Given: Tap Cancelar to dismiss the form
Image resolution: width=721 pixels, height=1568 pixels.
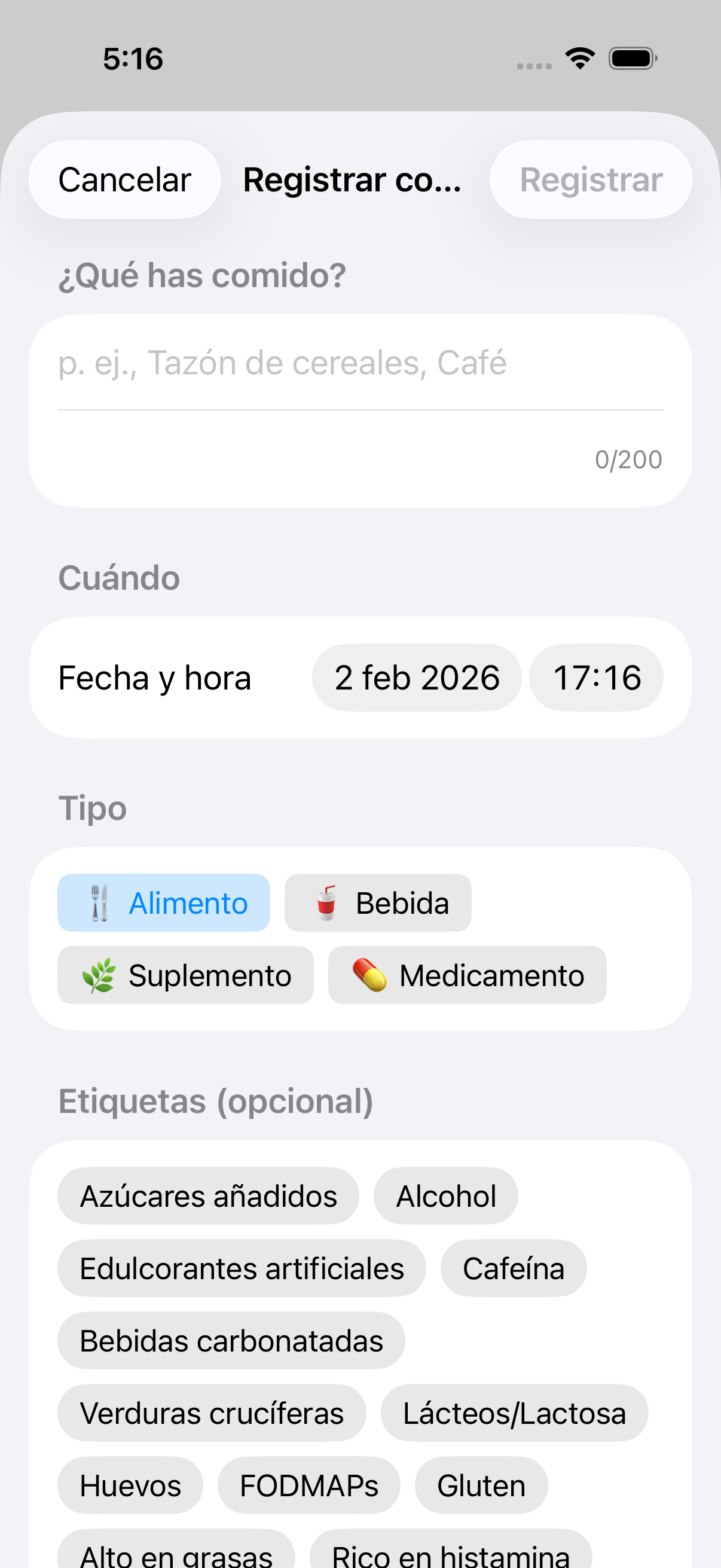Looking at the screenshot, I should pyautogui.click(x=124, y=179).
